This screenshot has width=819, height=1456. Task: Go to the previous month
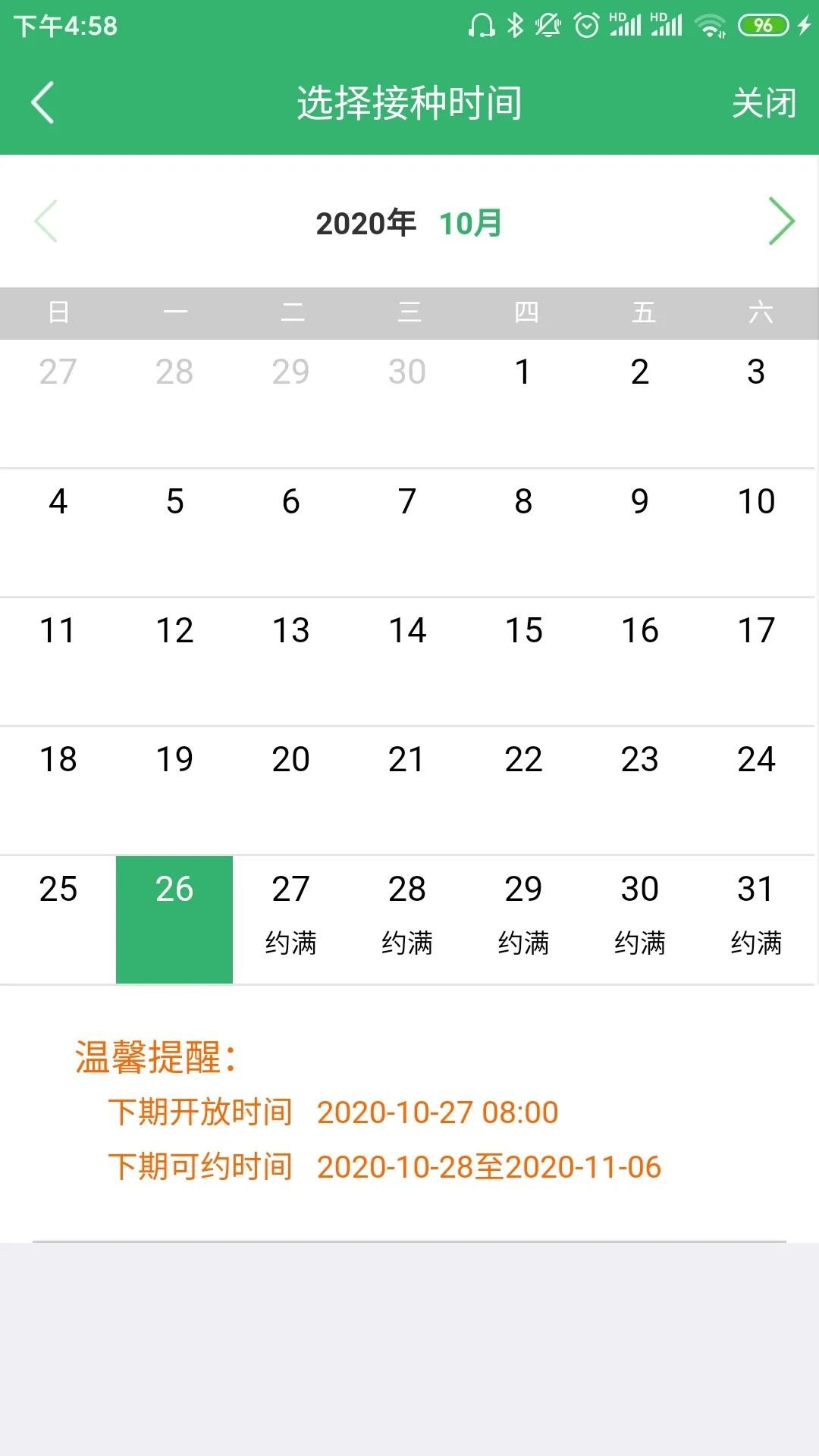[x=46, y=221]
